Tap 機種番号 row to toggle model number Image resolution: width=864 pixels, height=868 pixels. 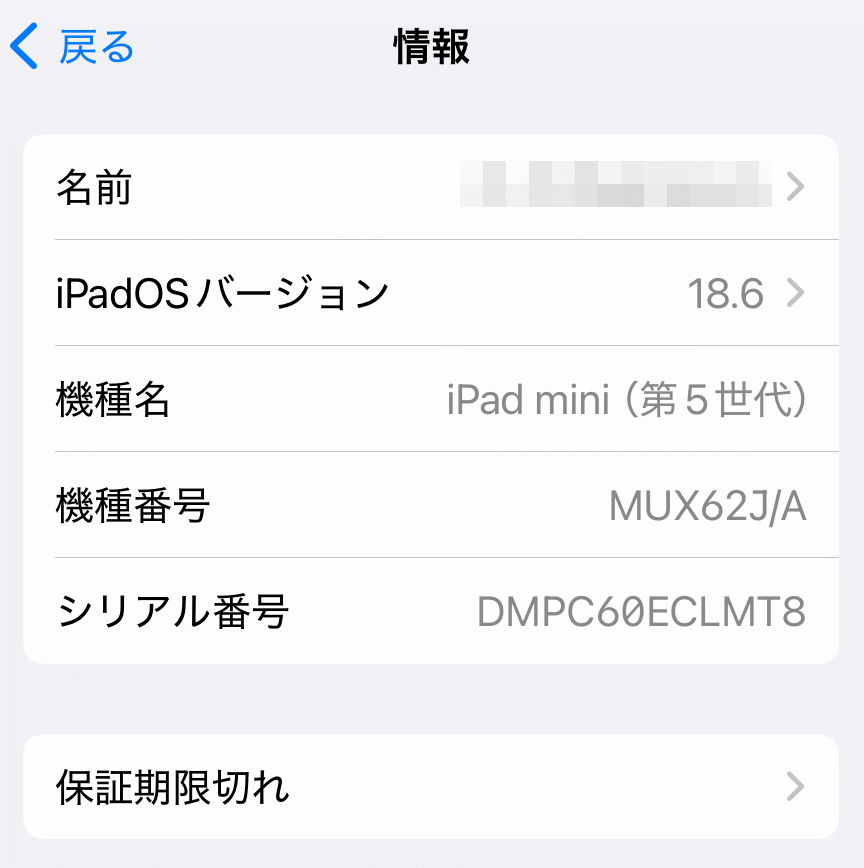tap(430, 506)
